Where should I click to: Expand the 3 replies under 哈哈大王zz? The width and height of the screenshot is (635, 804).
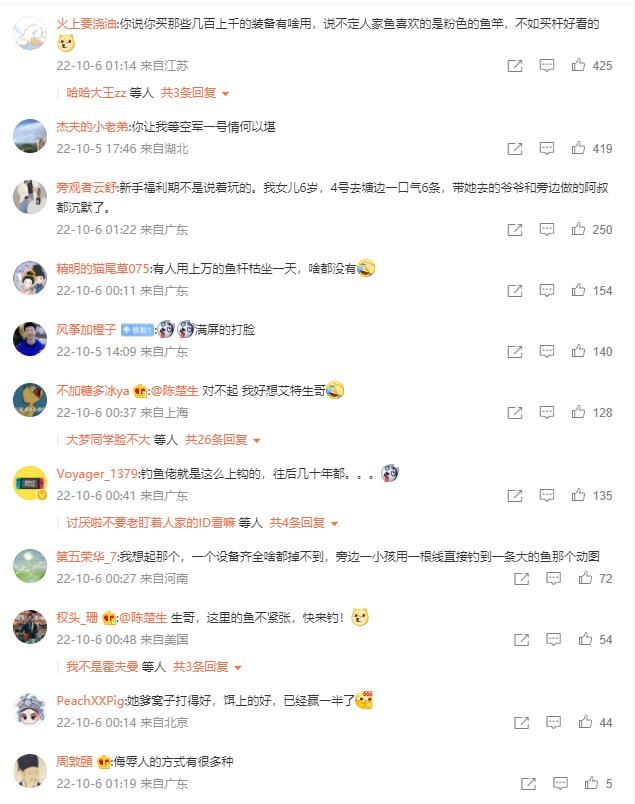195,93
